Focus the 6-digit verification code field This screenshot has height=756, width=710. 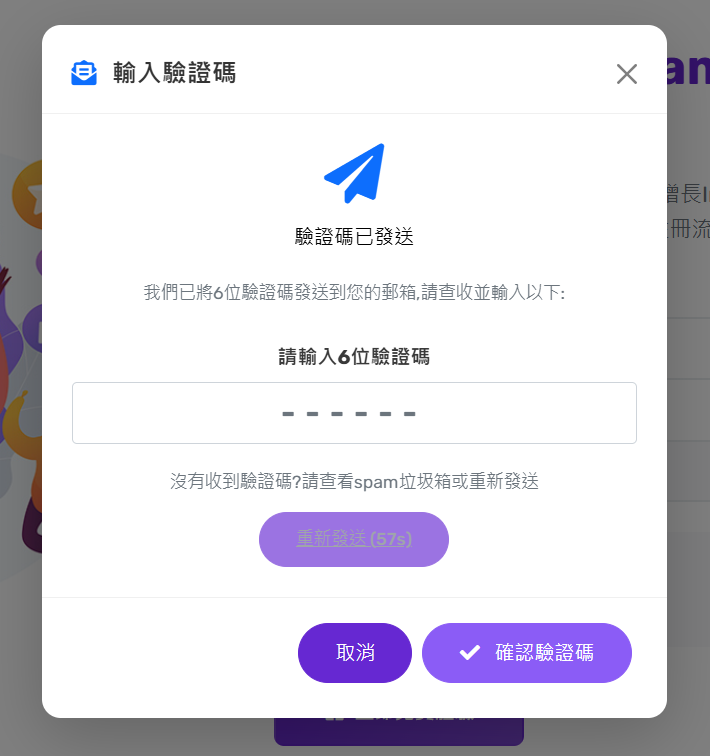click(x=354, y=413)
